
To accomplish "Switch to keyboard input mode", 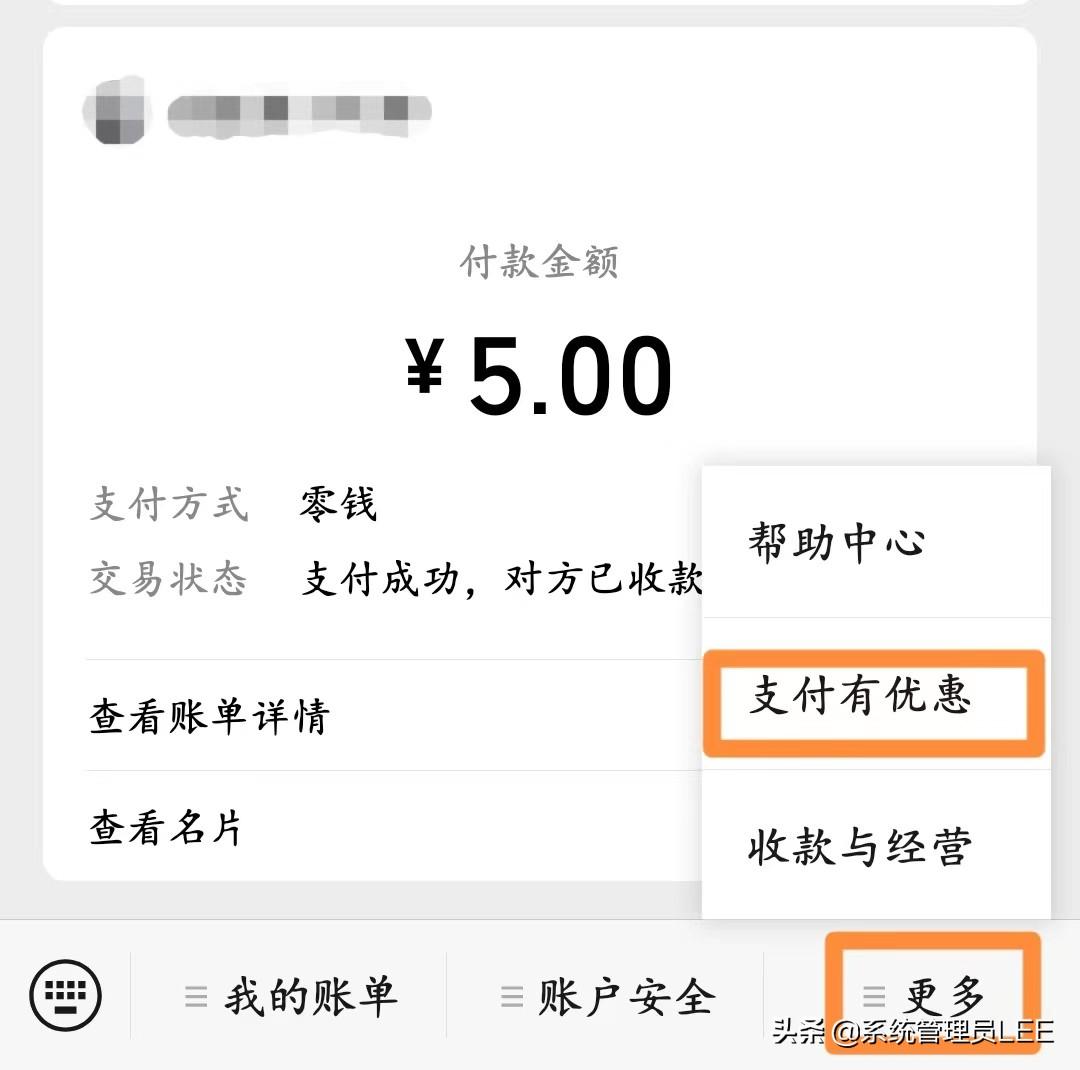I will pos(66,994).
